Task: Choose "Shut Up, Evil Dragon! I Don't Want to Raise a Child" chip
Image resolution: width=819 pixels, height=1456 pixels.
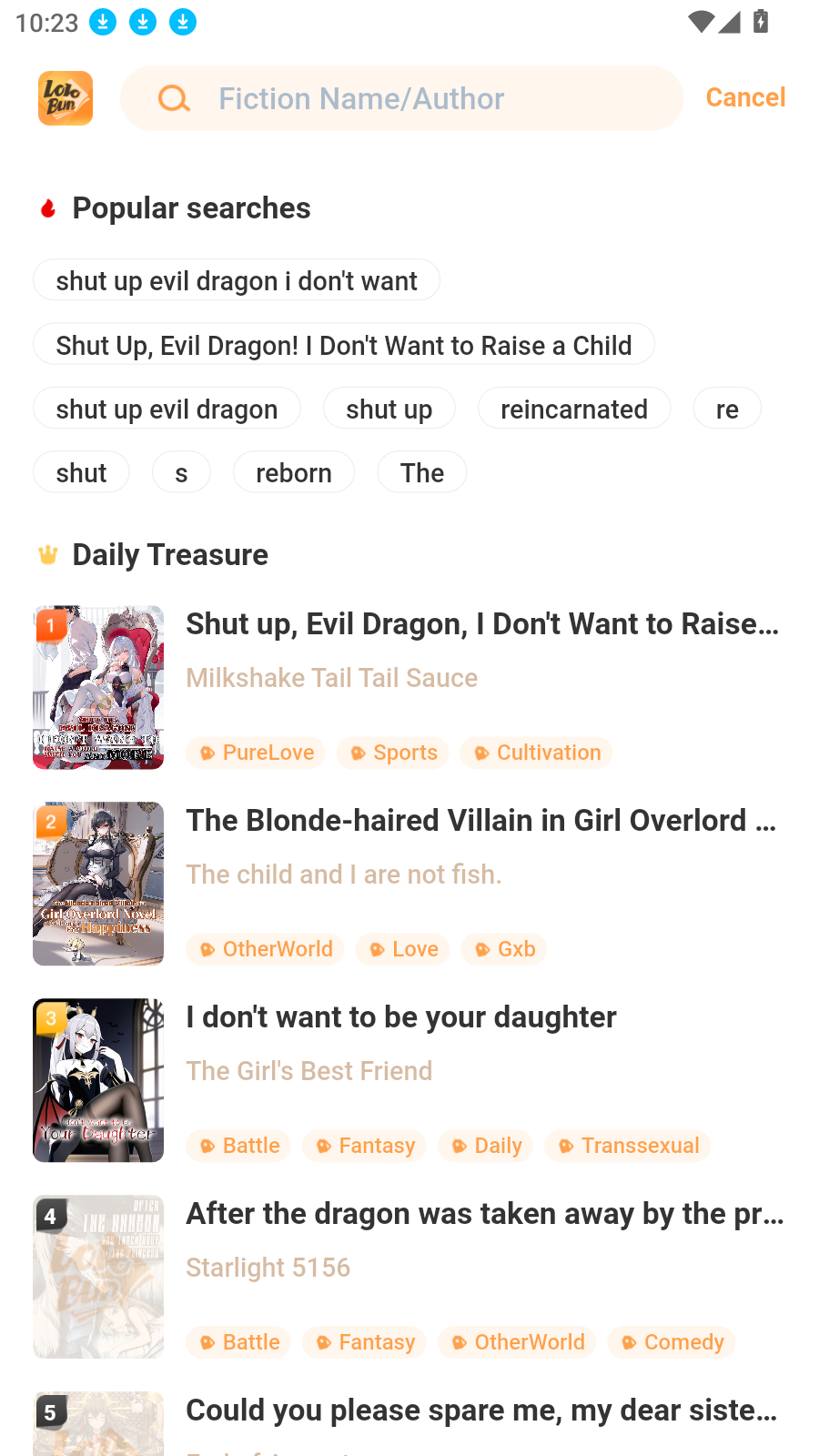Action: tap(344, 345)
